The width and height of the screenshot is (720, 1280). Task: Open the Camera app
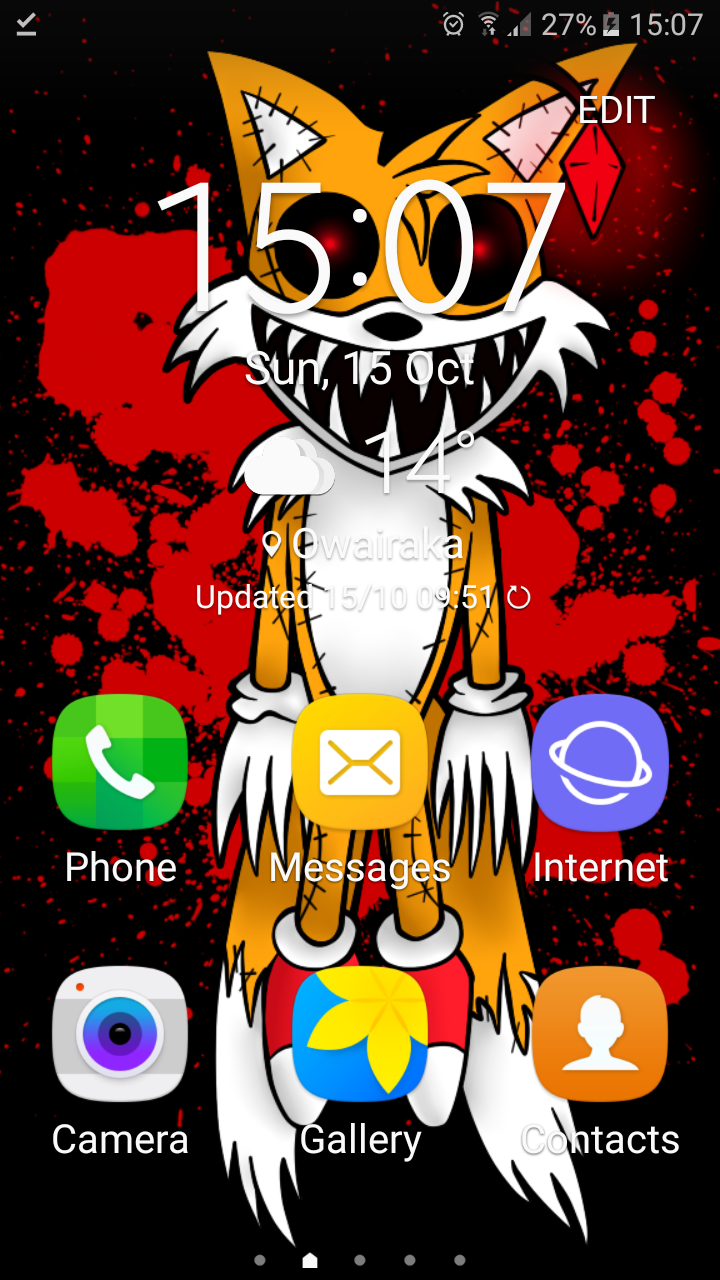(x=120, y=1034)
